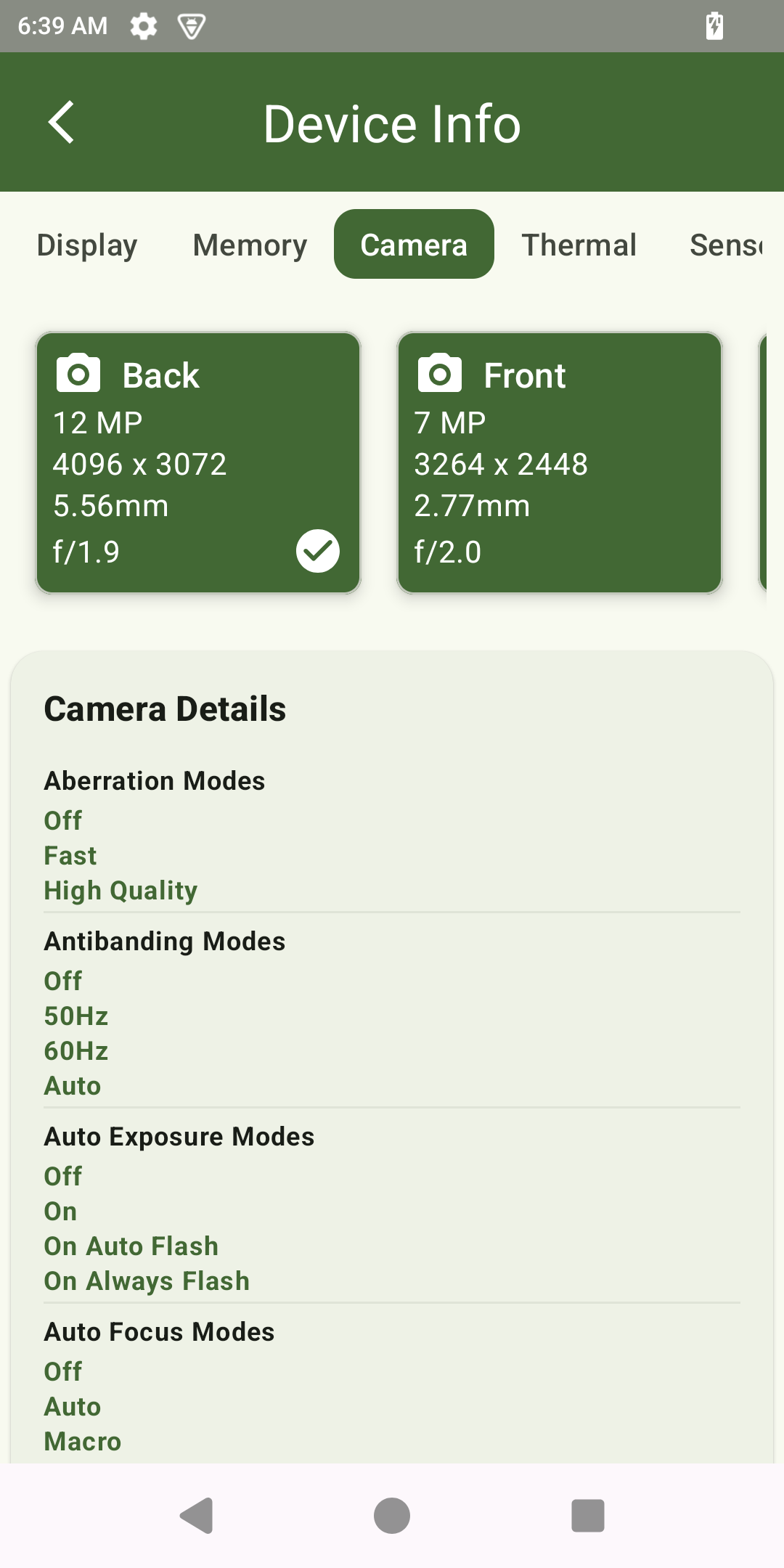
Task: Switch to the Display tab
Action: pyautogui.click(x=87, y=245)
